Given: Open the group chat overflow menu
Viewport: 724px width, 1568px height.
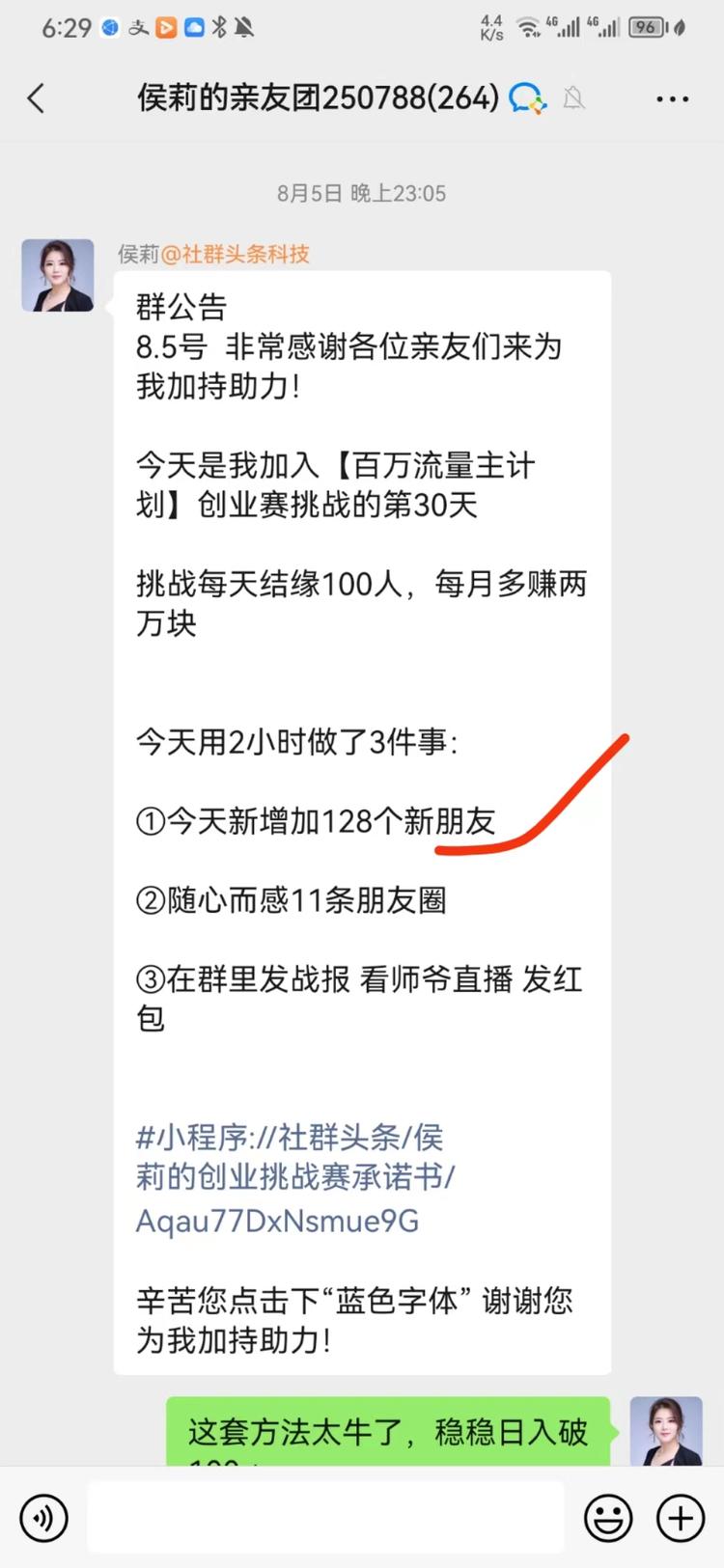Looking at the screenshot, I should tap(672, 99).
